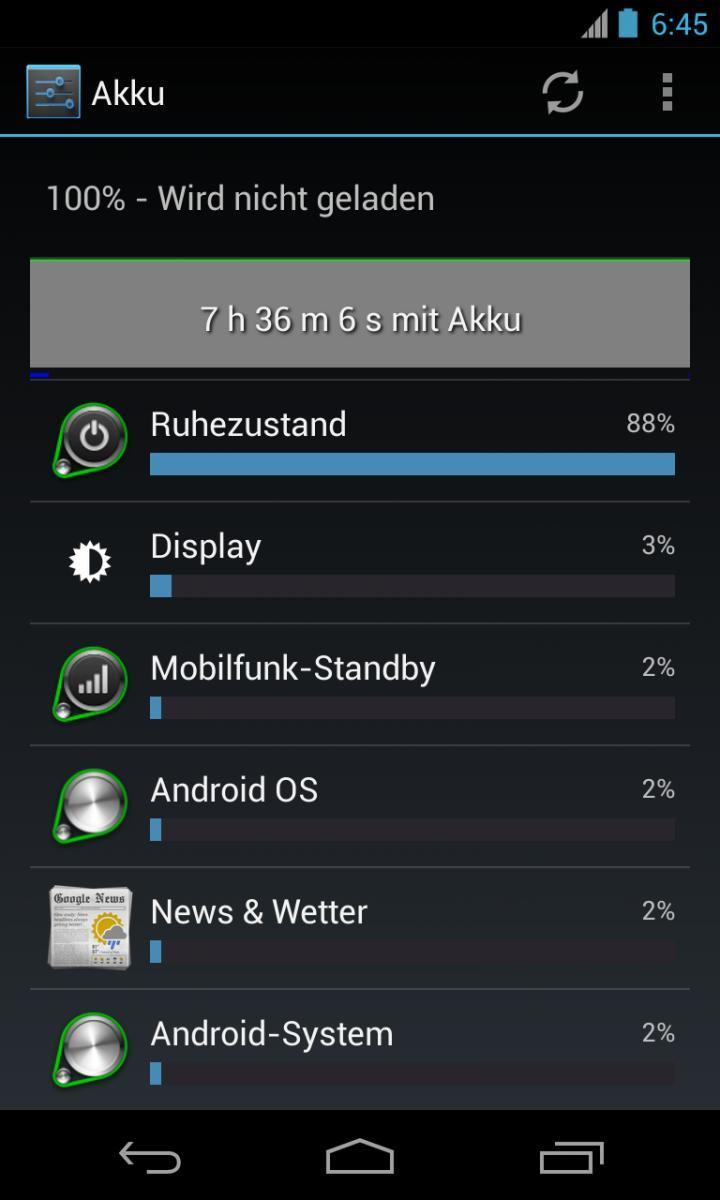Open News & Wetter usage details

pyautogui.click(x=360, y=929)
